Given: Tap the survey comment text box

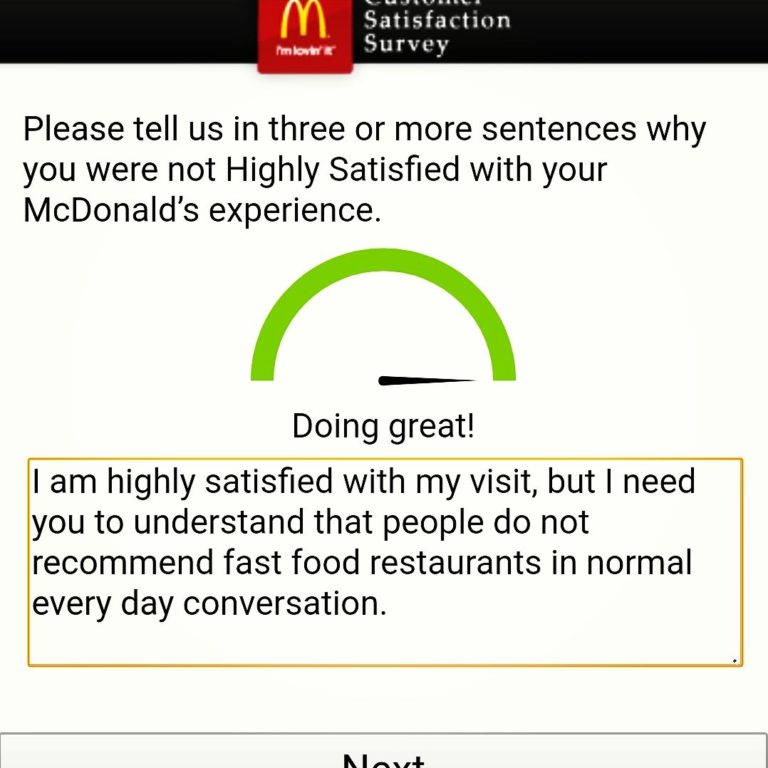Looking at the screenshot, I should click(385, 562).
